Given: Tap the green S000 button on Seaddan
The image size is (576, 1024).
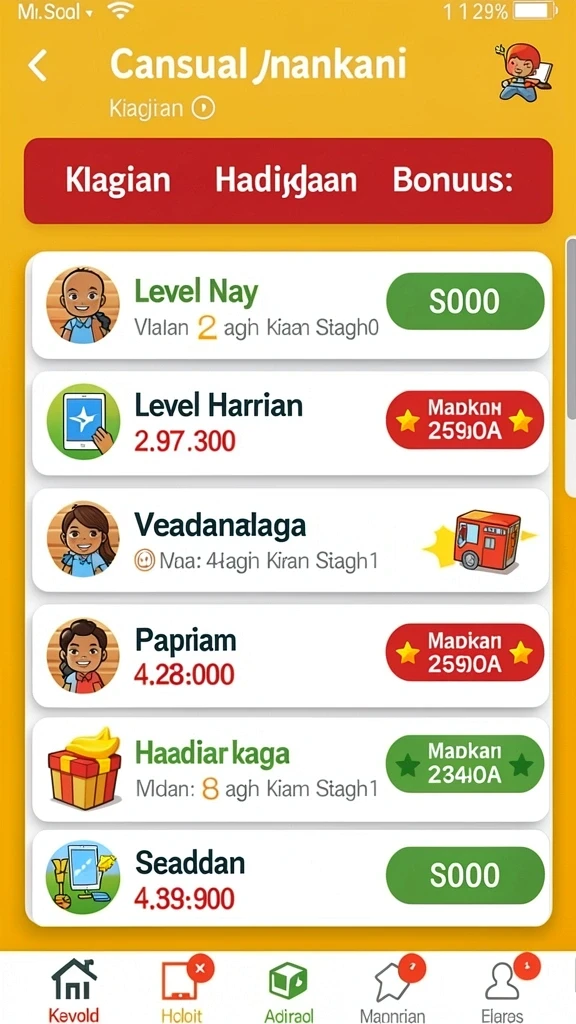Looking at the screenshot, I should point(465,875).
